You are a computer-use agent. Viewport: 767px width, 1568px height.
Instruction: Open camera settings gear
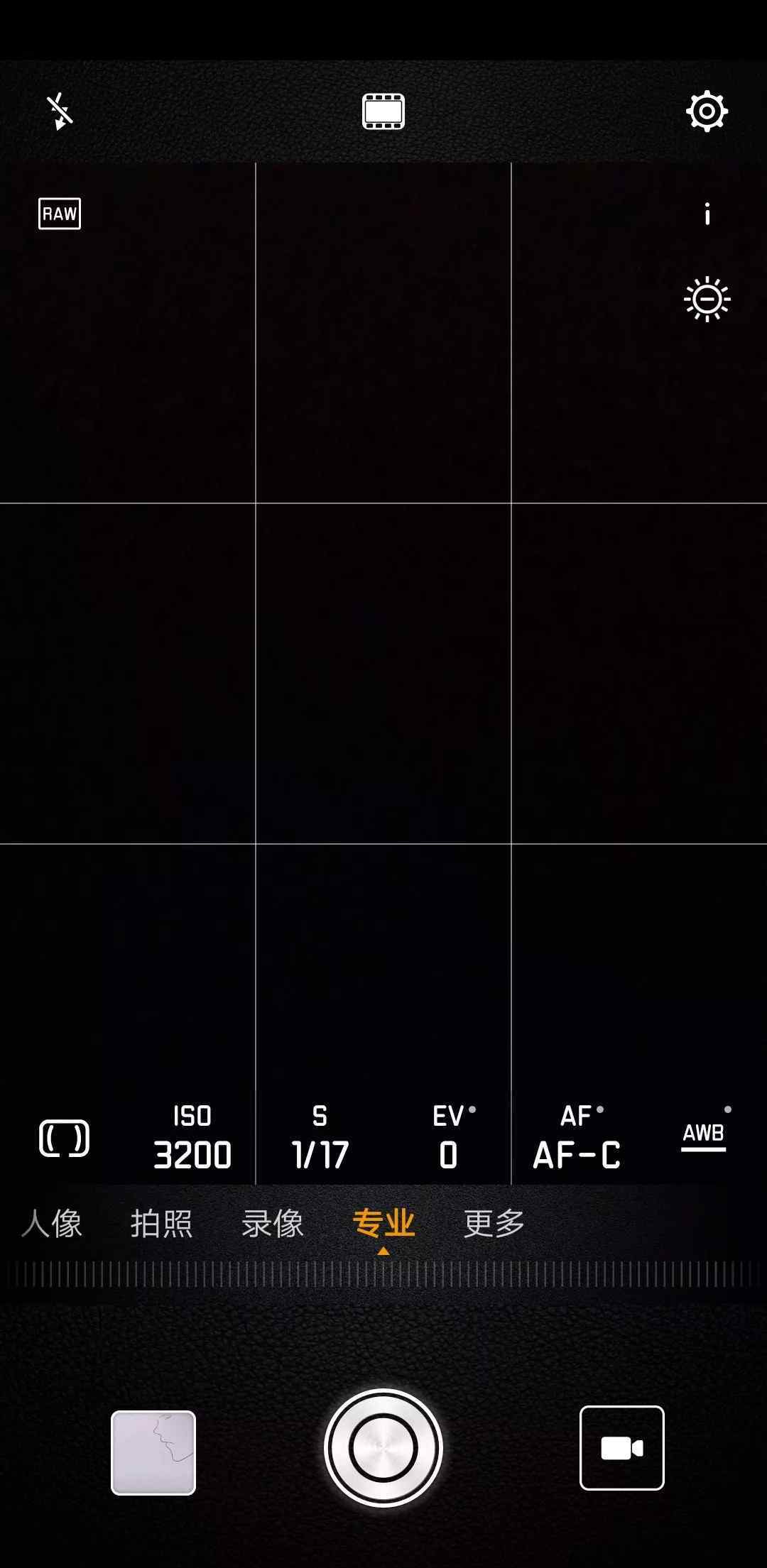click(707, 111)
